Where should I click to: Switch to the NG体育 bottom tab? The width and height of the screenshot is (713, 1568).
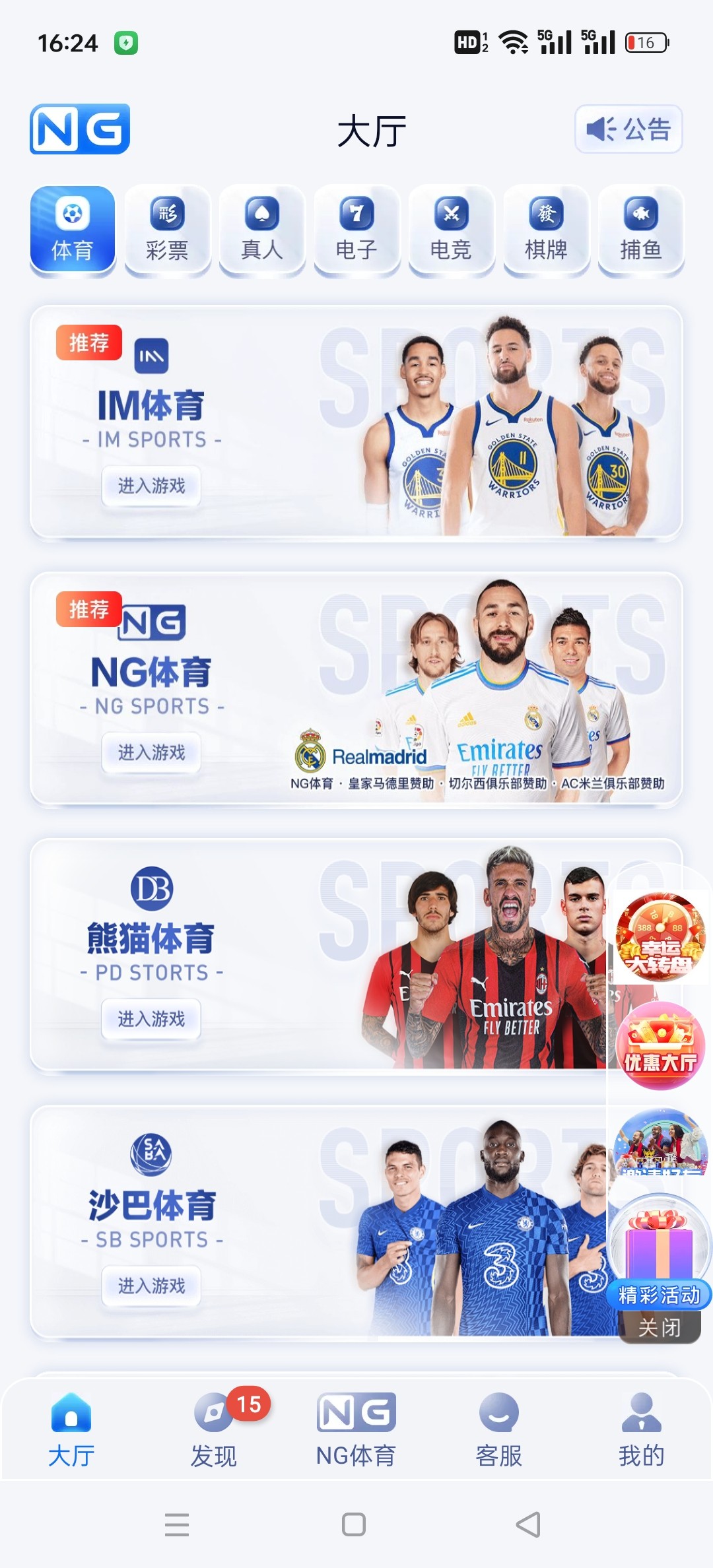click(x=356, y=1429)
